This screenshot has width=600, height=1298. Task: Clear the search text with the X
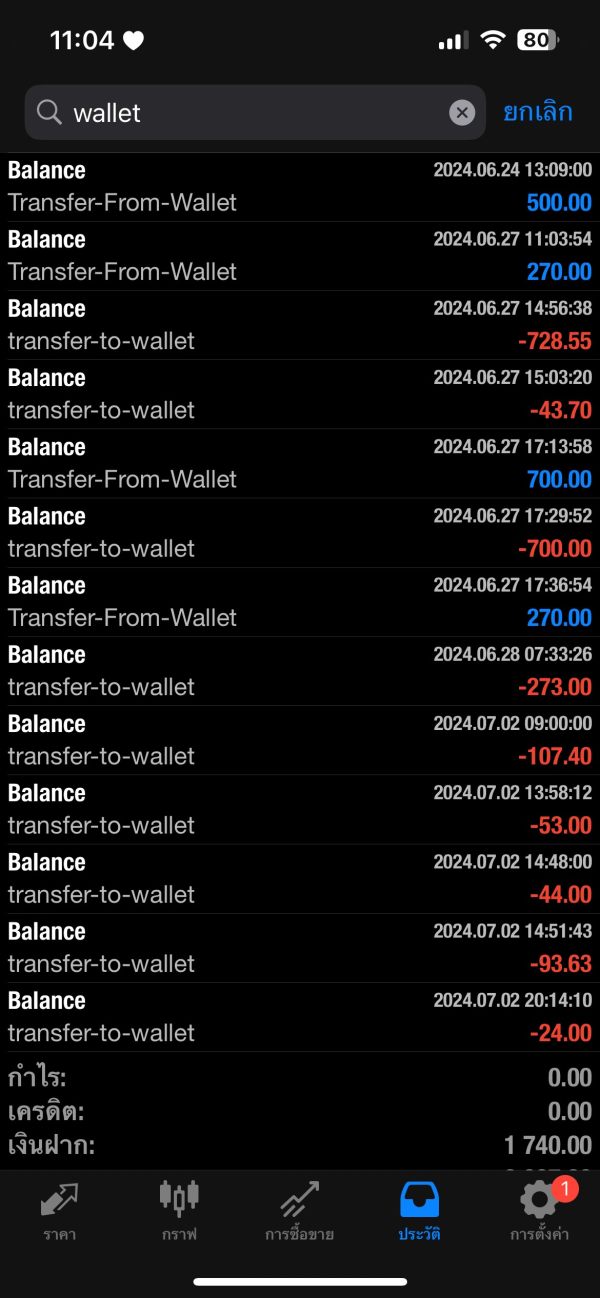click(x=461, y=113)
